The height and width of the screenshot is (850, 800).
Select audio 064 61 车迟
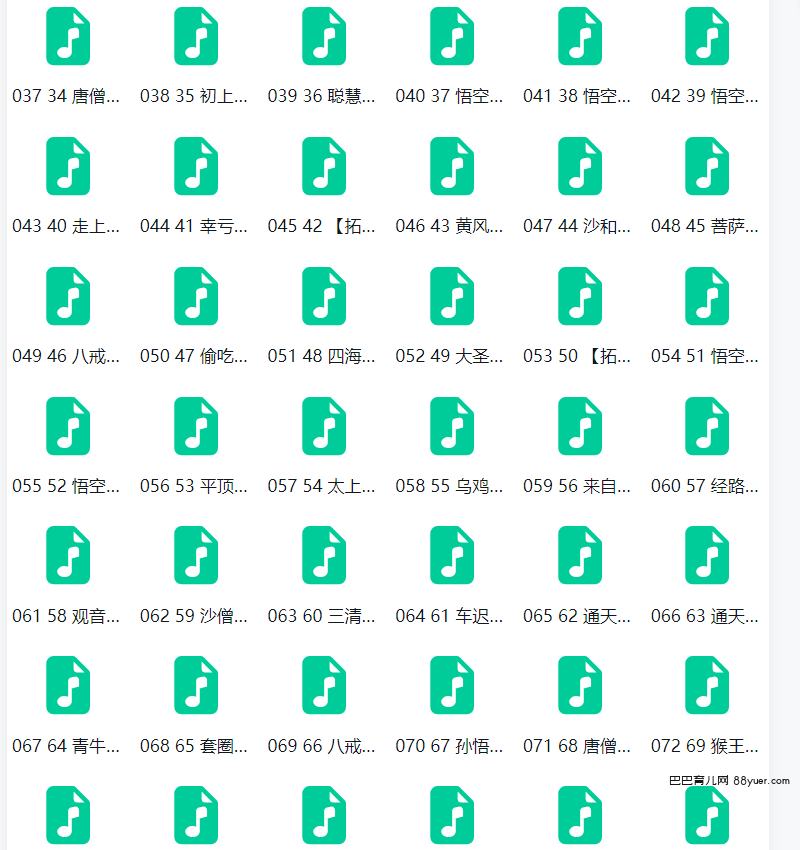tap(452, 556)
